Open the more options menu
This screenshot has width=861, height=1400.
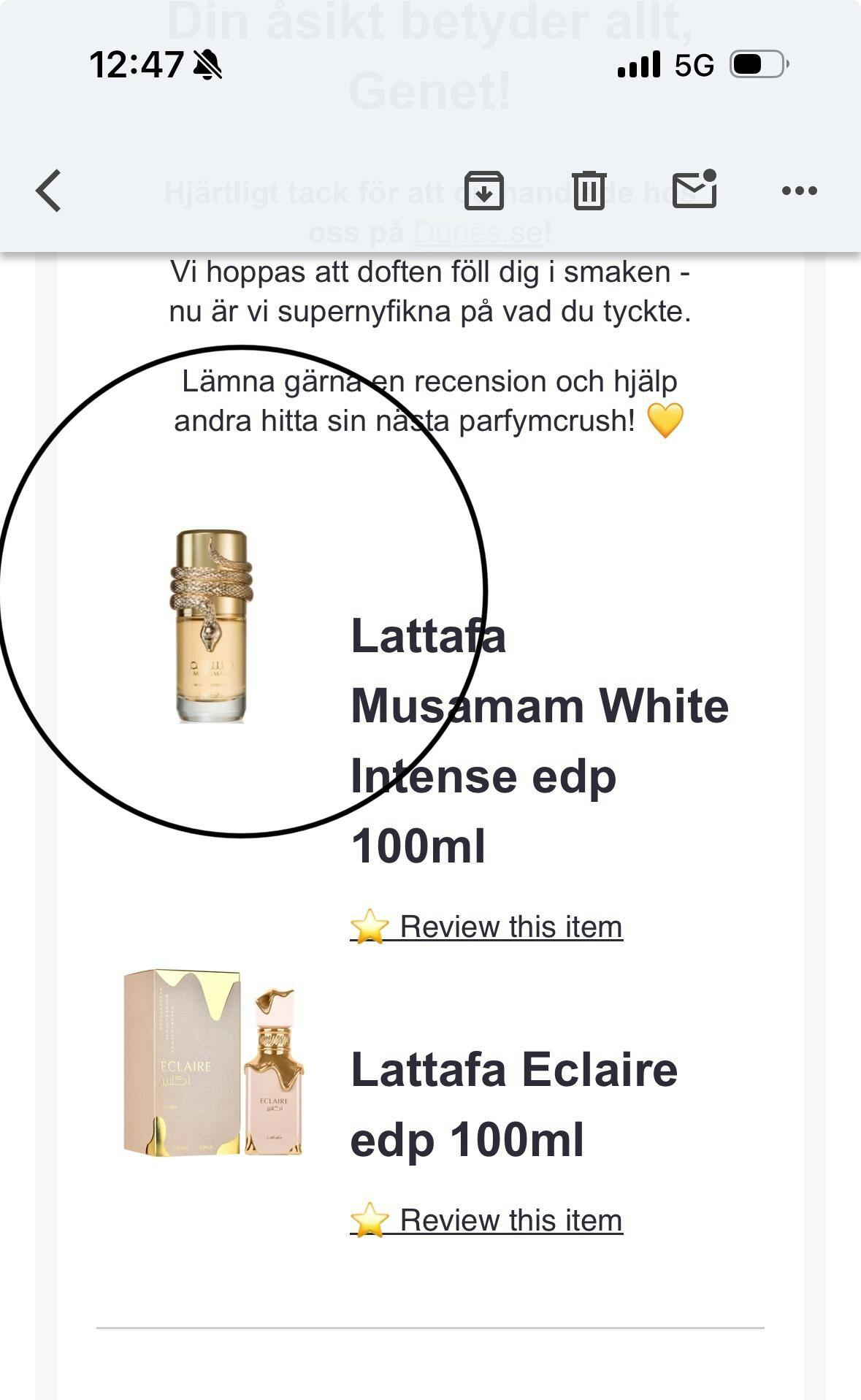799,191
